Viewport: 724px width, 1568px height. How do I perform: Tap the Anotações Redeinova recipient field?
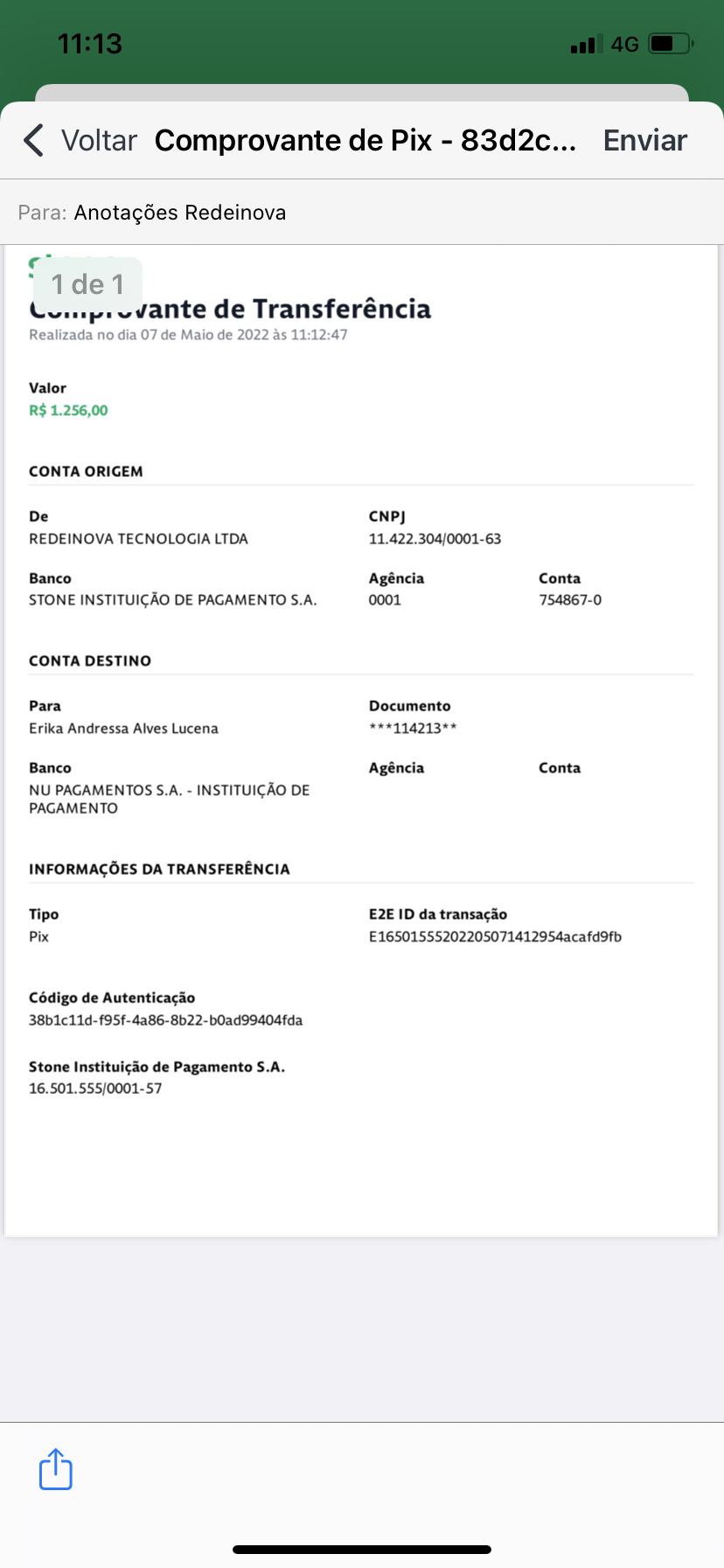tap(362, 213)
